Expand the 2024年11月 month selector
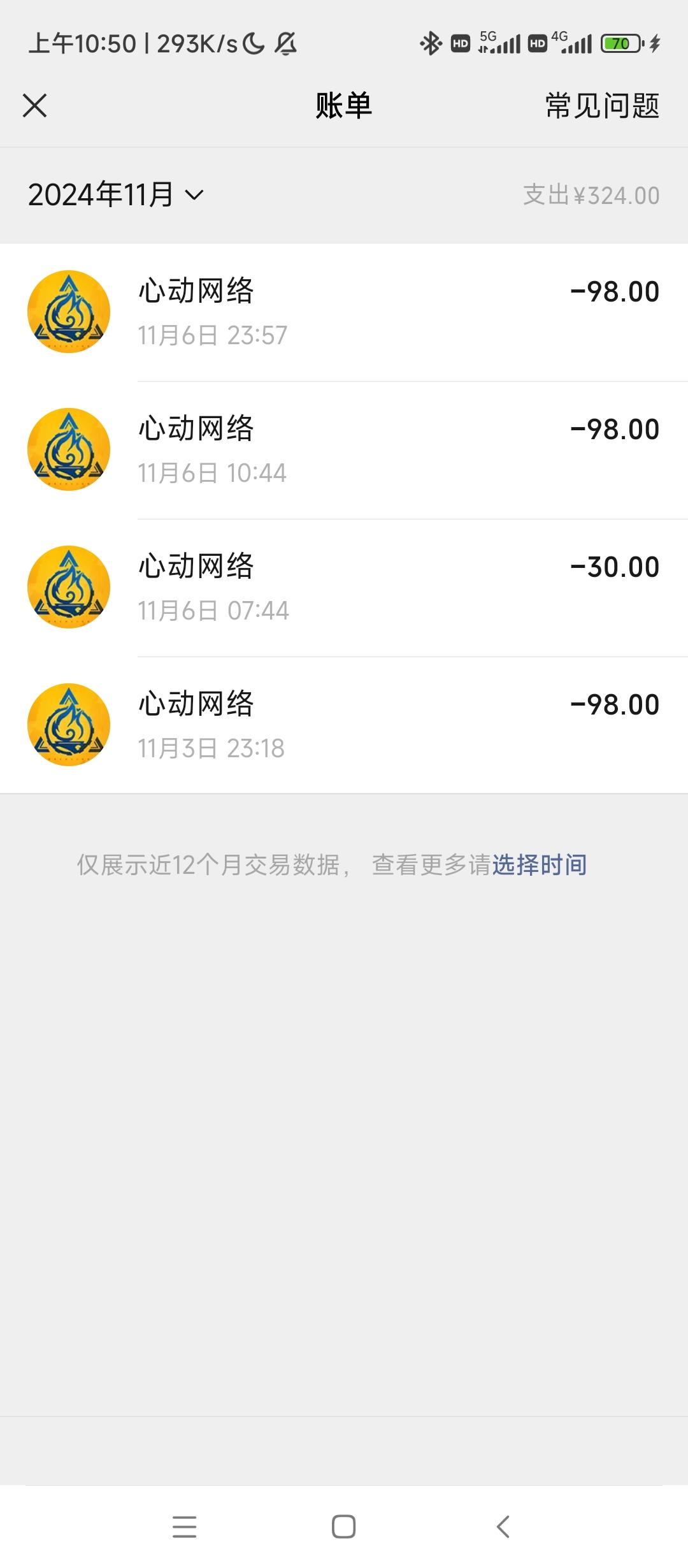The width and height of the screenshot is (688, 1568). point(102,194)
